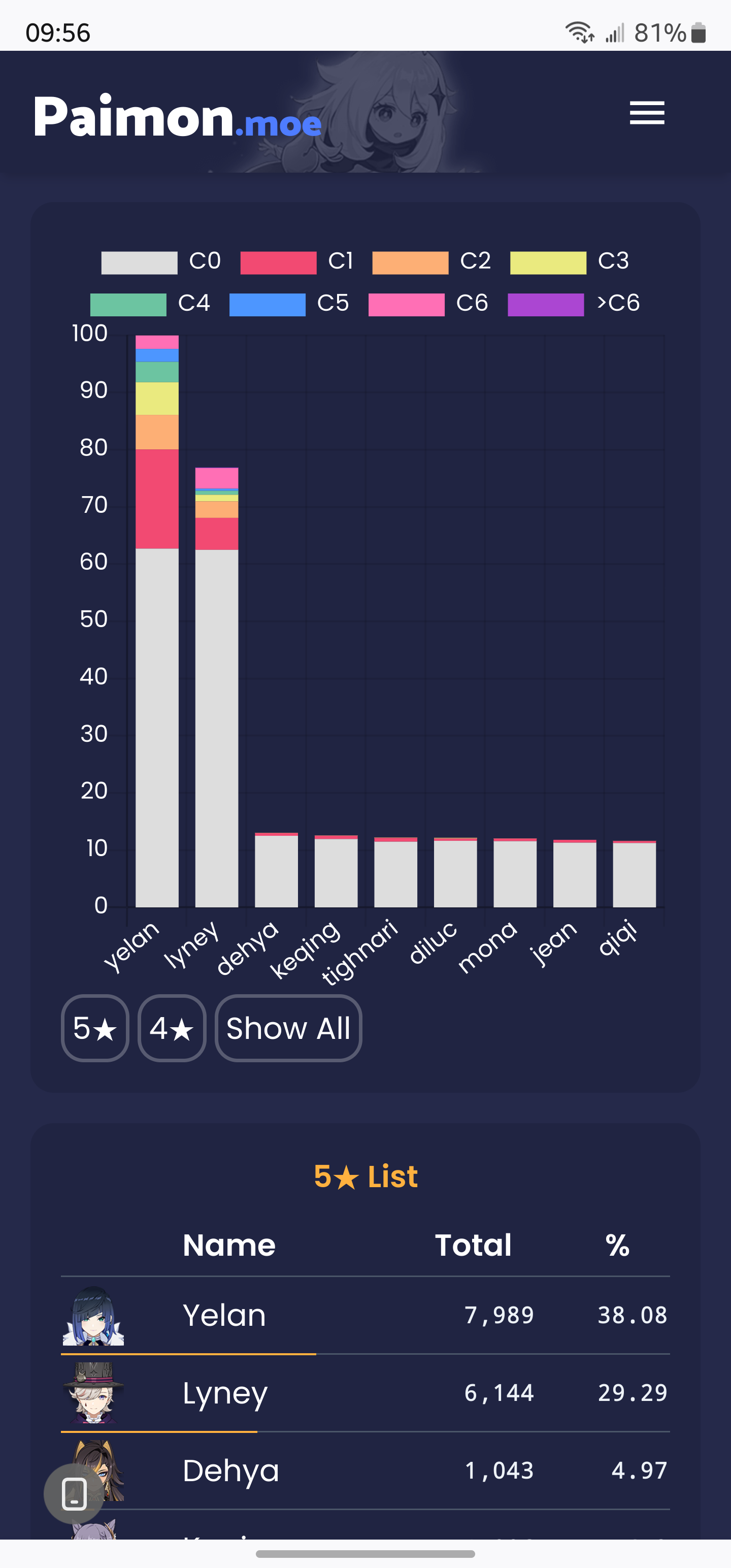Toggle the C1 legend item
This screenshot has width=731, height=1568.
296,263
